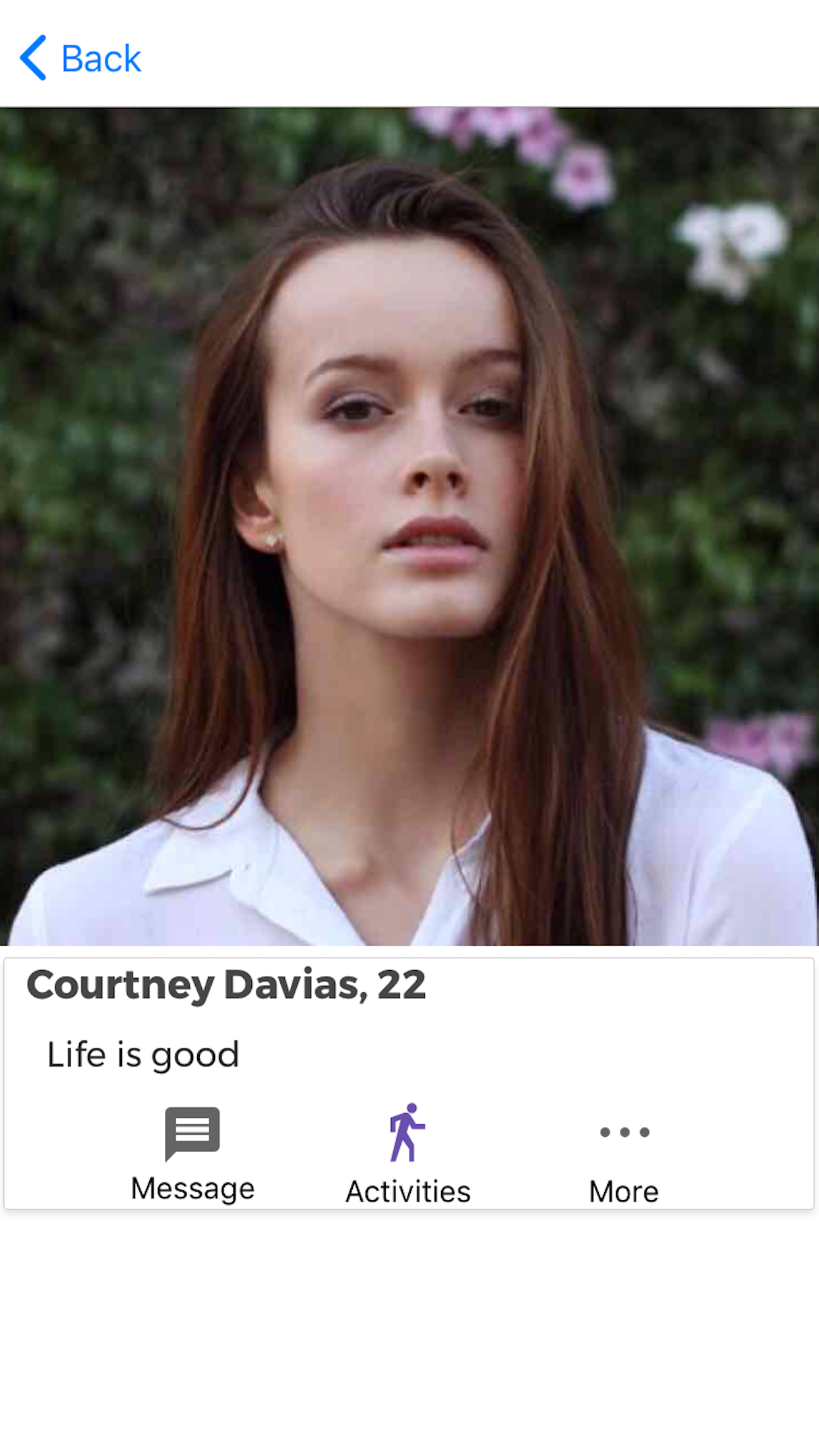Open the More options menu

(x=624, y=1161)
